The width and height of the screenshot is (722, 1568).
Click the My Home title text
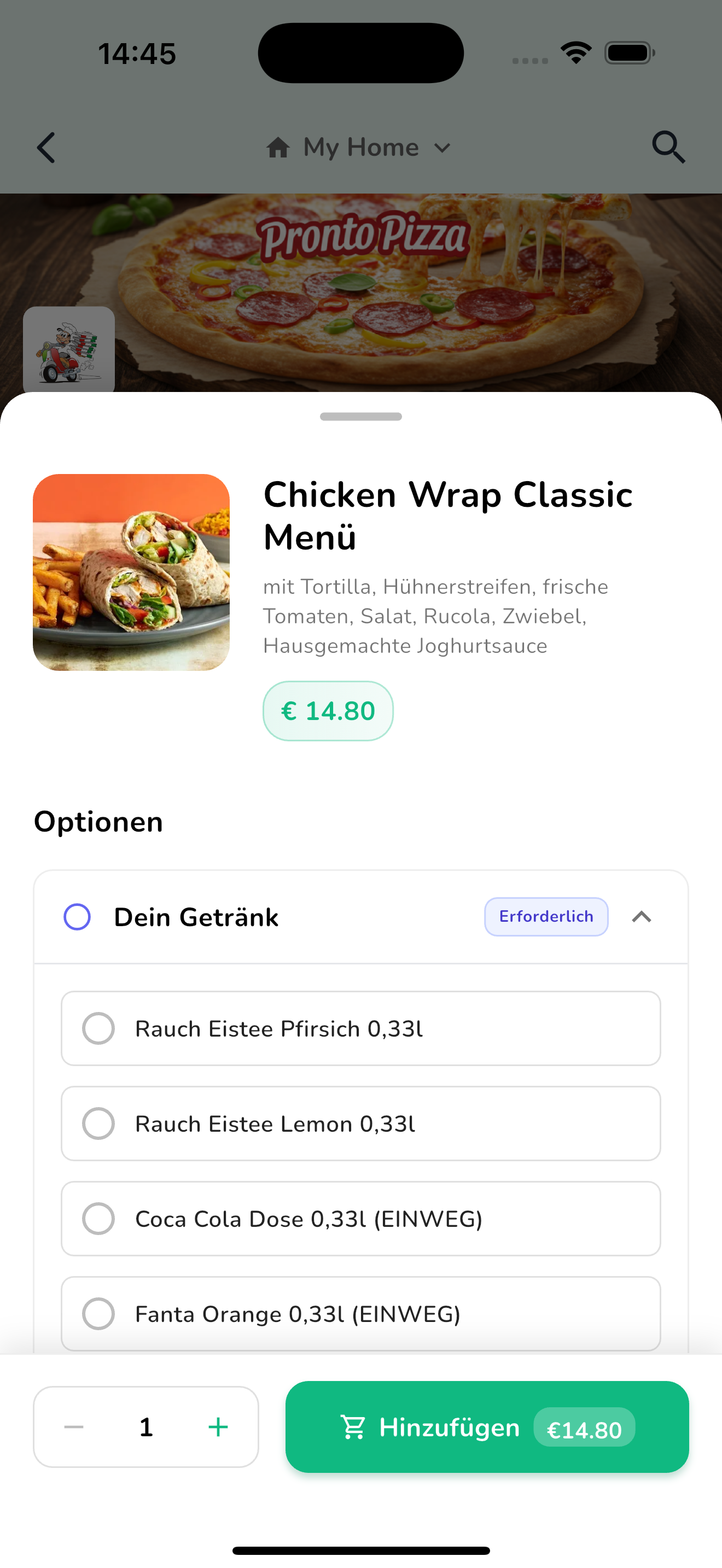tap(360, 147)
